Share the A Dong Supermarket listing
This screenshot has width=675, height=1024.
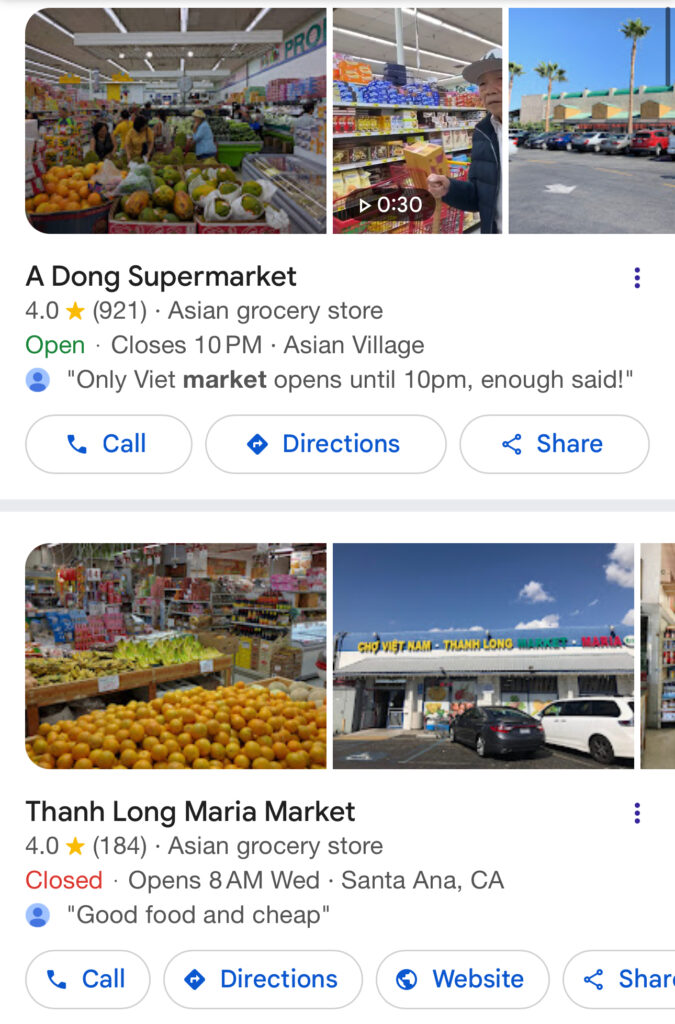(x=554, y=444)
